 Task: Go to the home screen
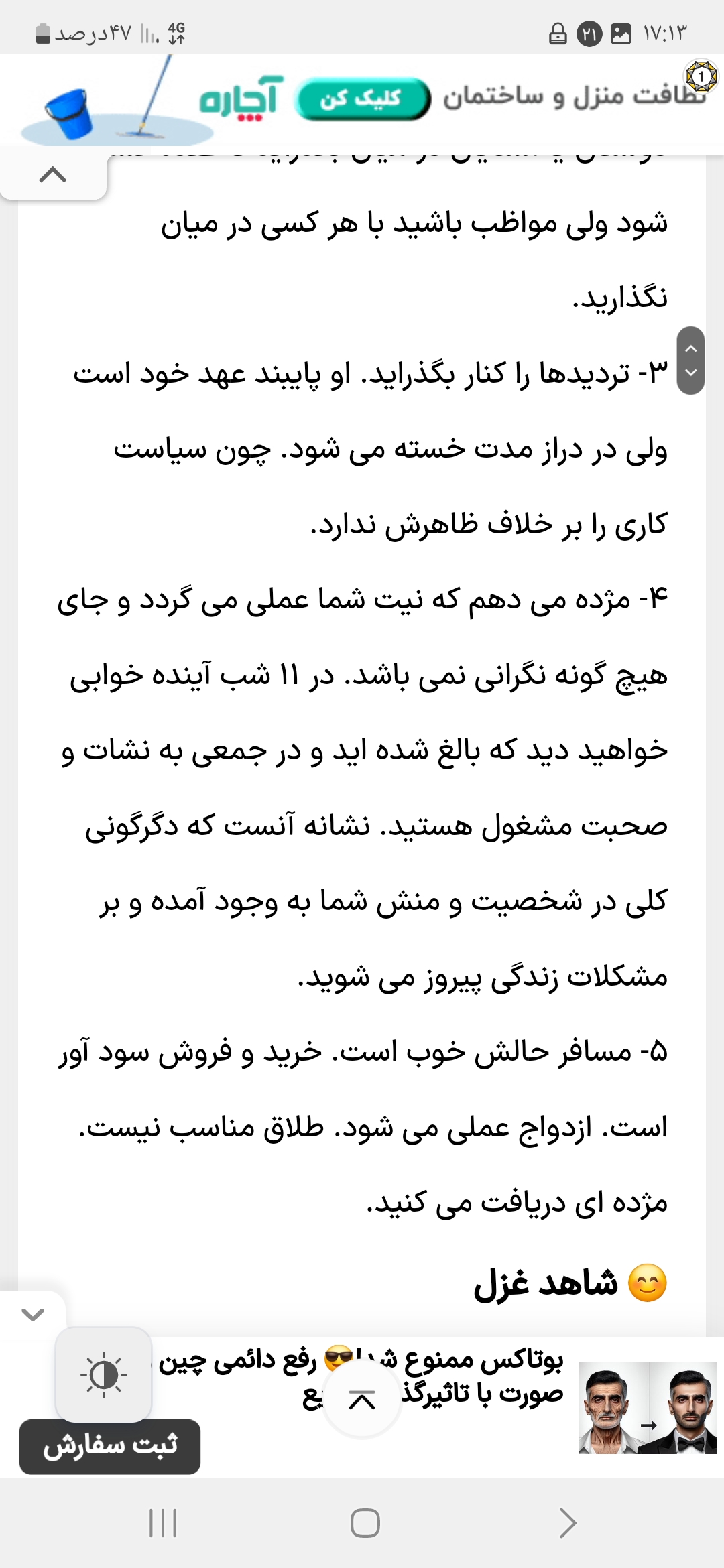(x=365, y=1523)
